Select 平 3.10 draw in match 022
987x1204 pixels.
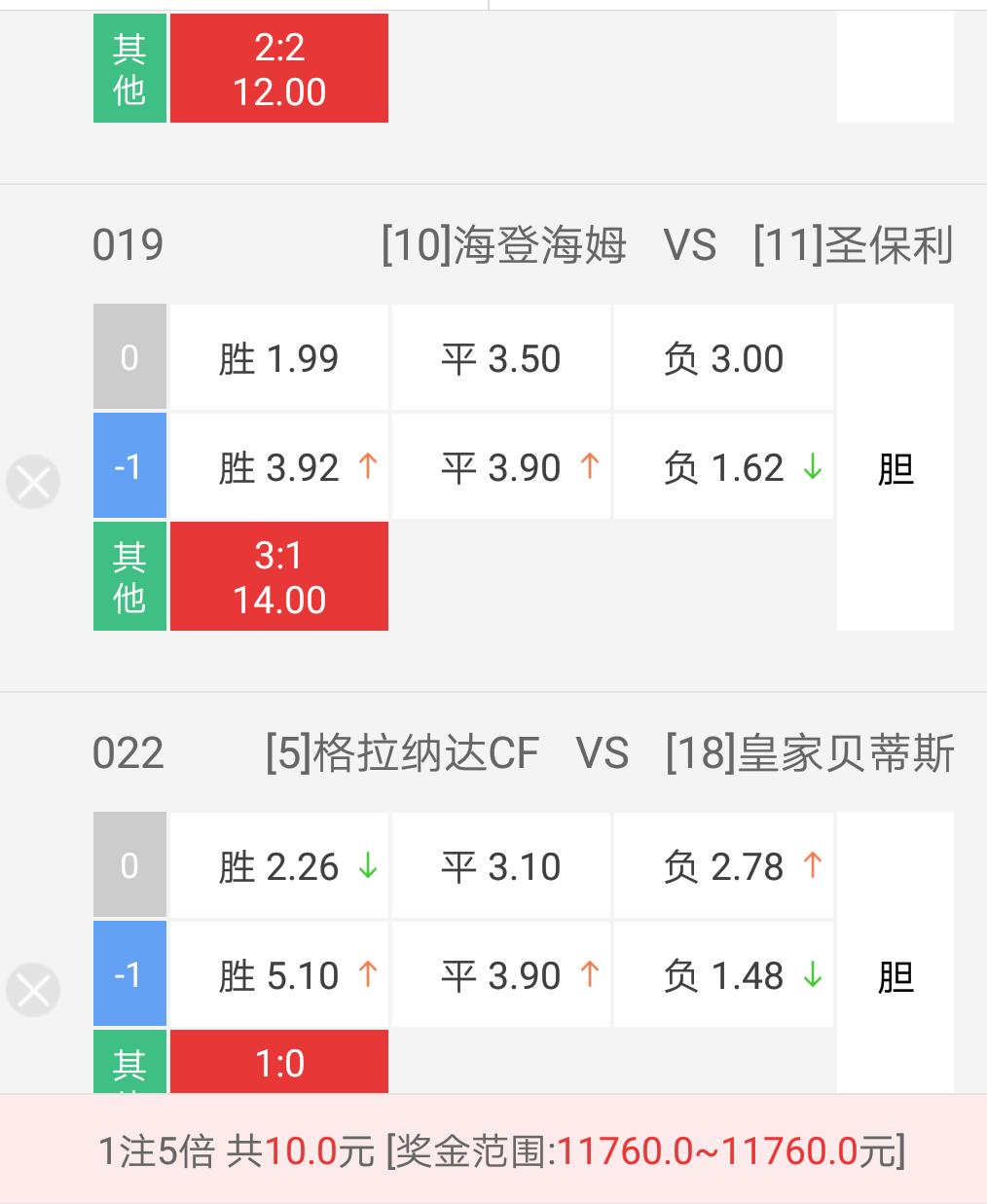tap(501, 865)
